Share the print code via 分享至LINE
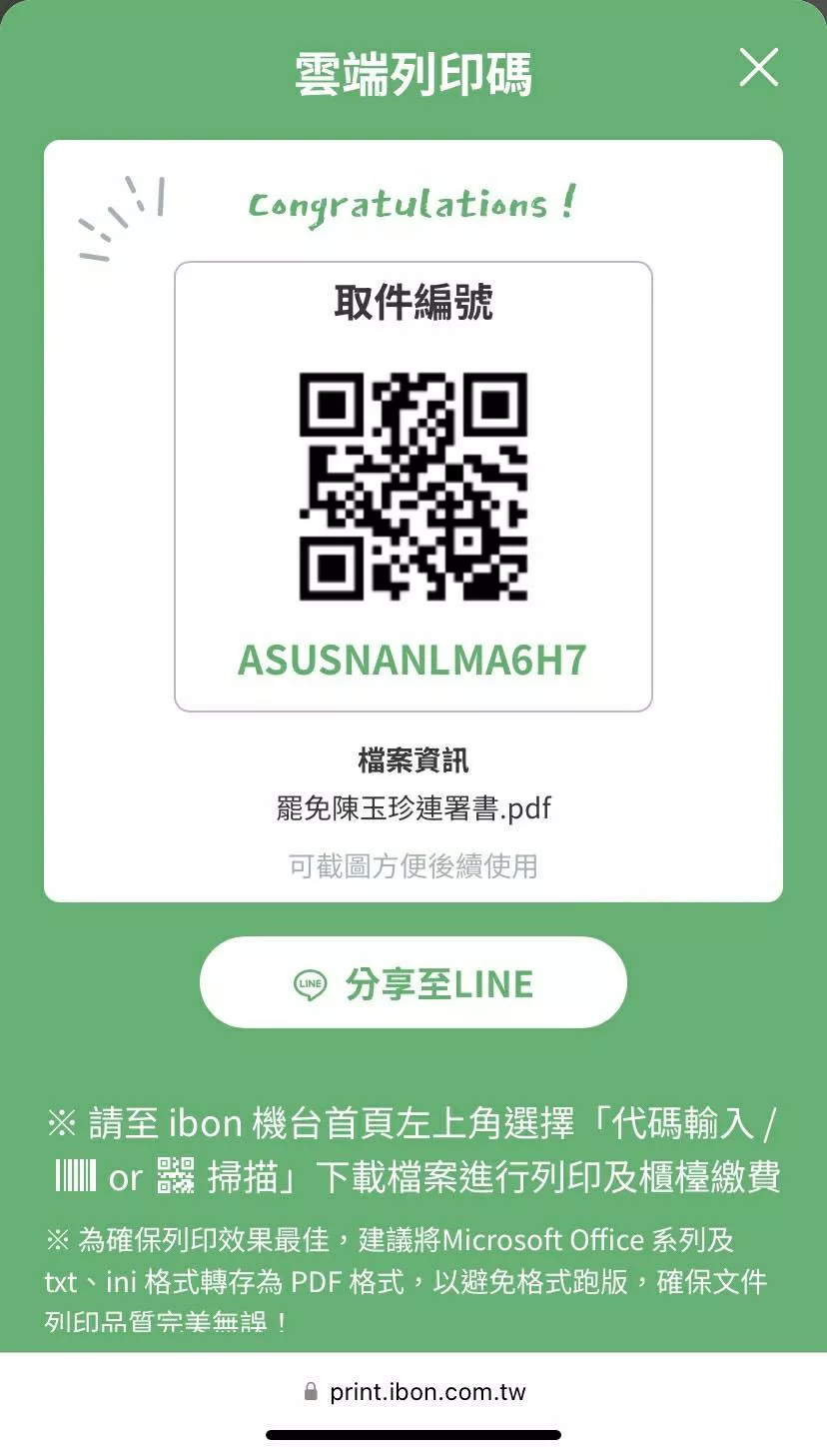The width and height of the screenshot is (827, 1456). click(413, 982)
